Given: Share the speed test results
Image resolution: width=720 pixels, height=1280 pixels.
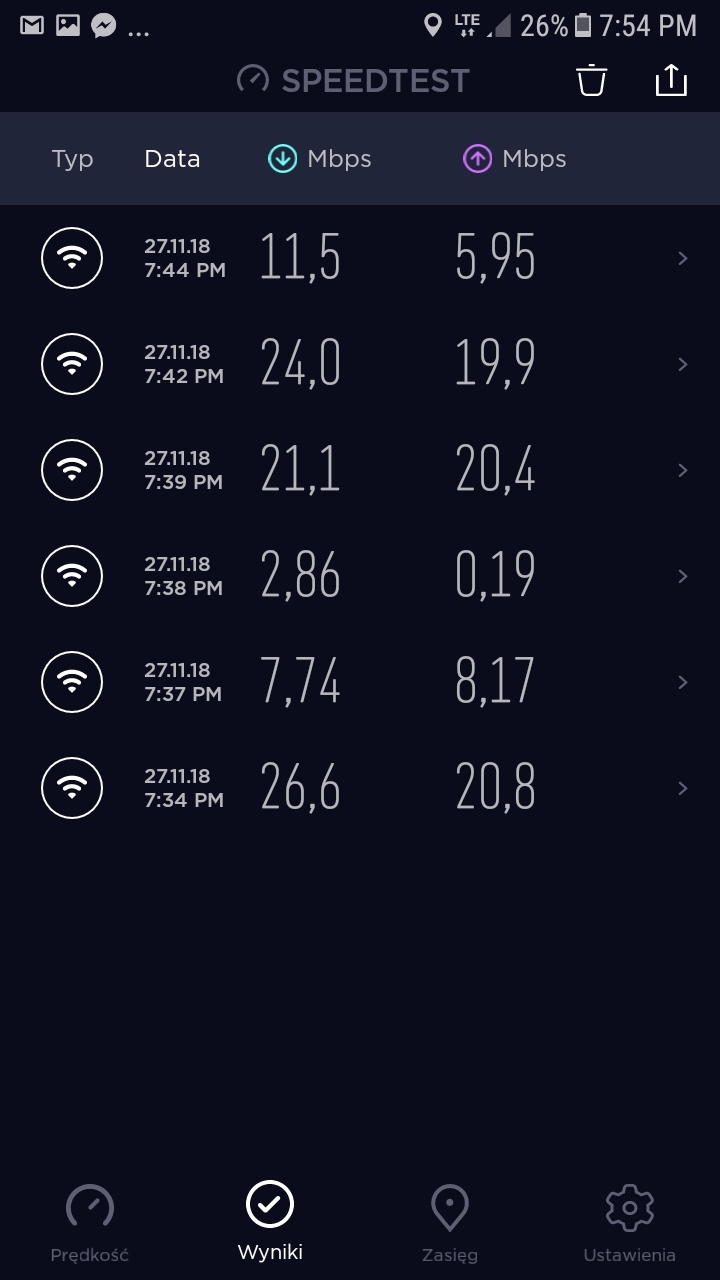Looking at the screenshot, I should 671,80.
